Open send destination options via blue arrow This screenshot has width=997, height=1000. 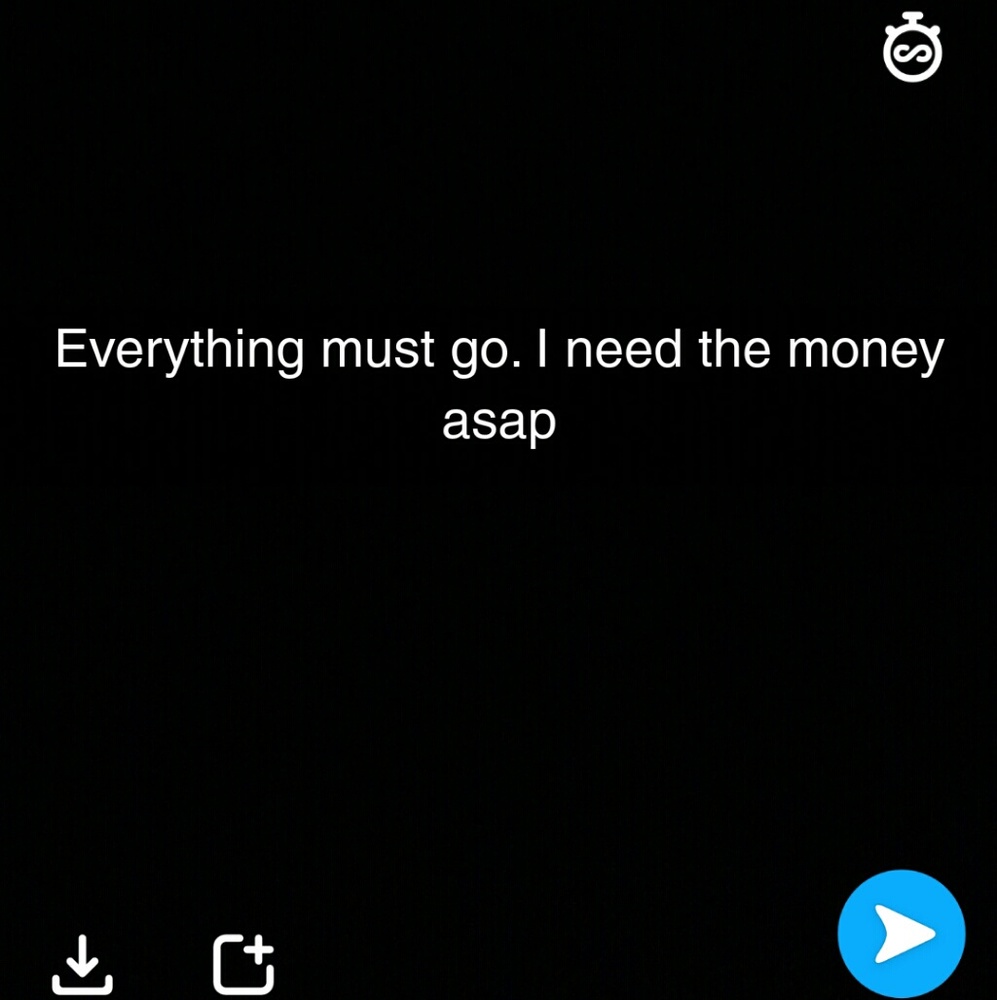(x=901, y=933)
